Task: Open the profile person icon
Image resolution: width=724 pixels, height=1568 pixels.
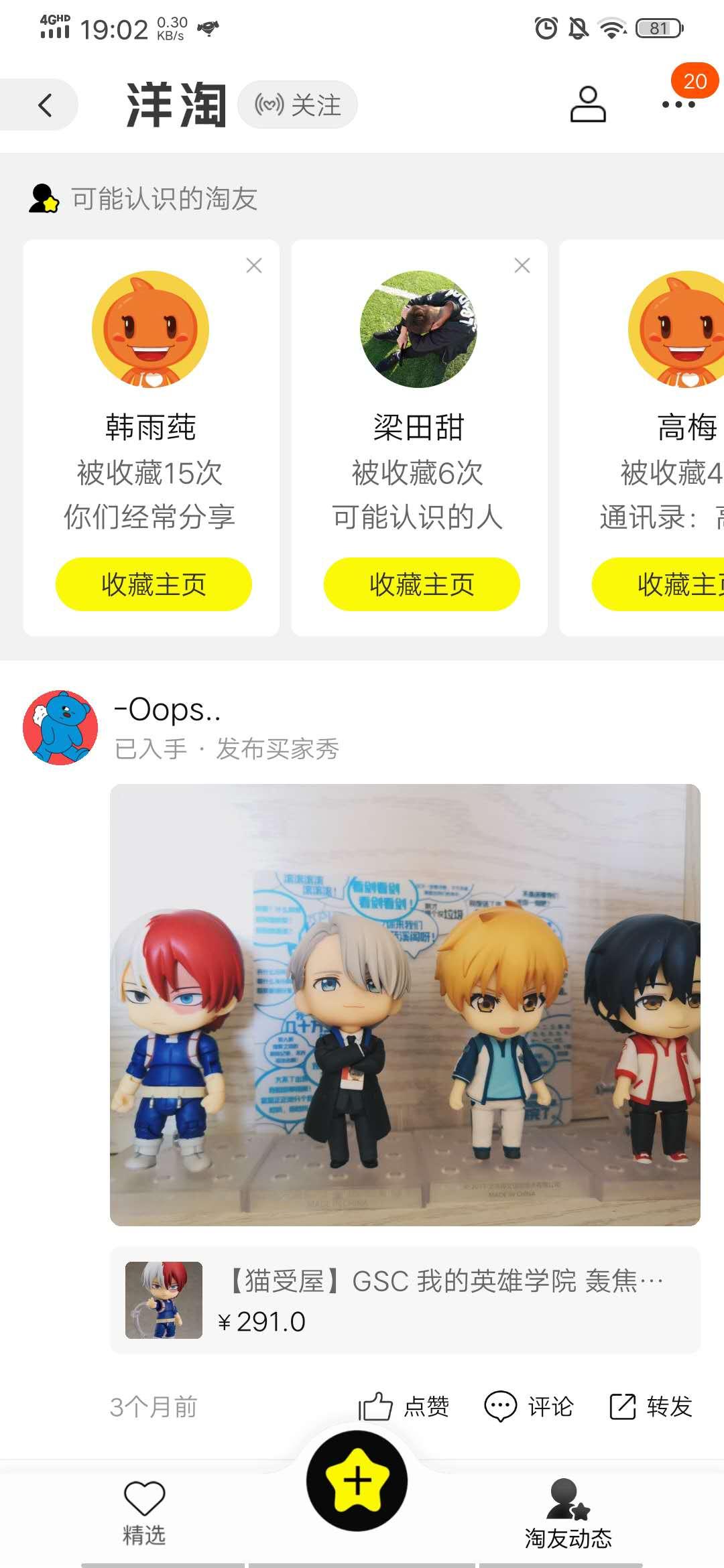Action: [588, 105]
